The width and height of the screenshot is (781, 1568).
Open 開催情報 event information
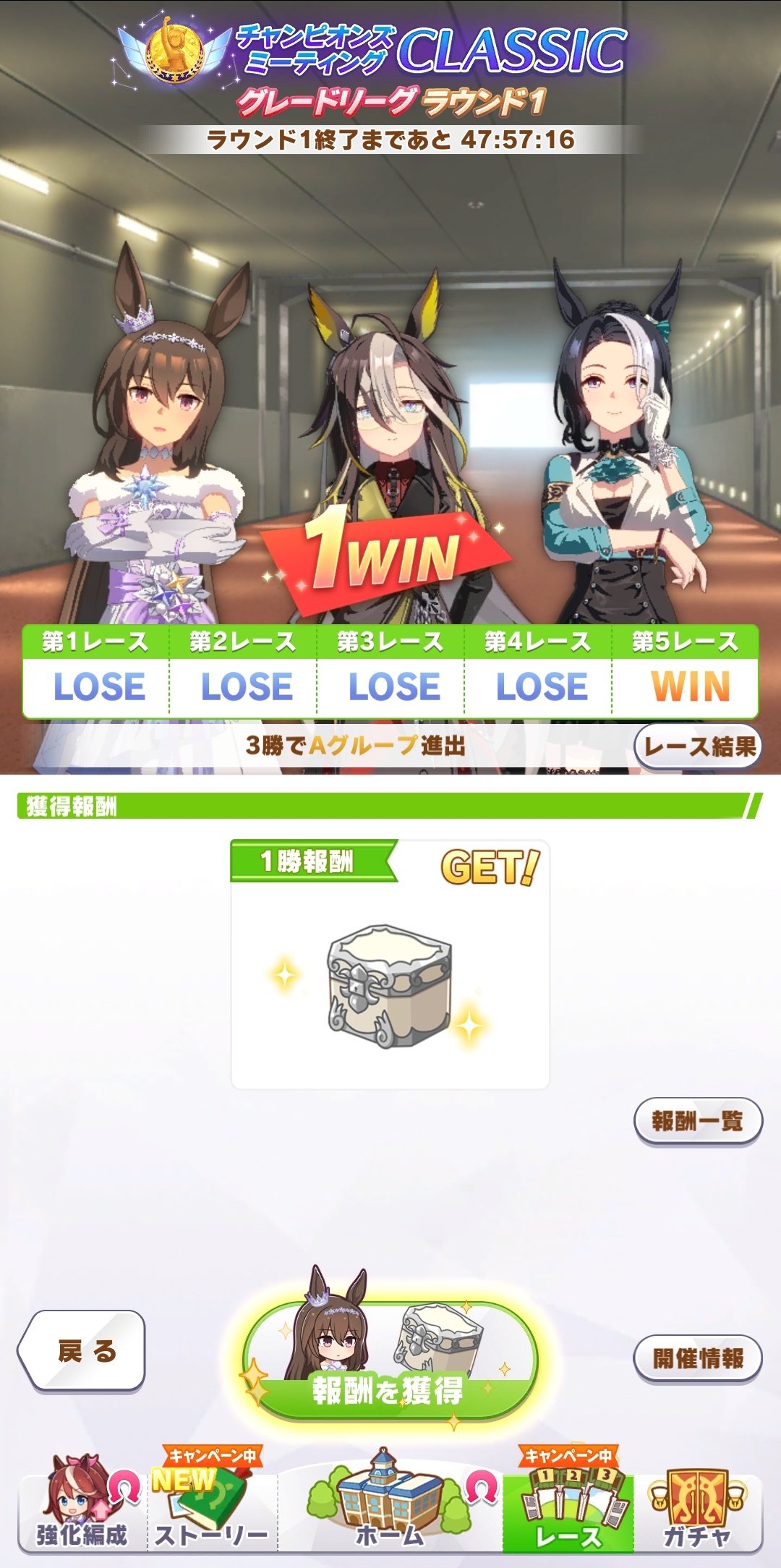point(698,1358)
